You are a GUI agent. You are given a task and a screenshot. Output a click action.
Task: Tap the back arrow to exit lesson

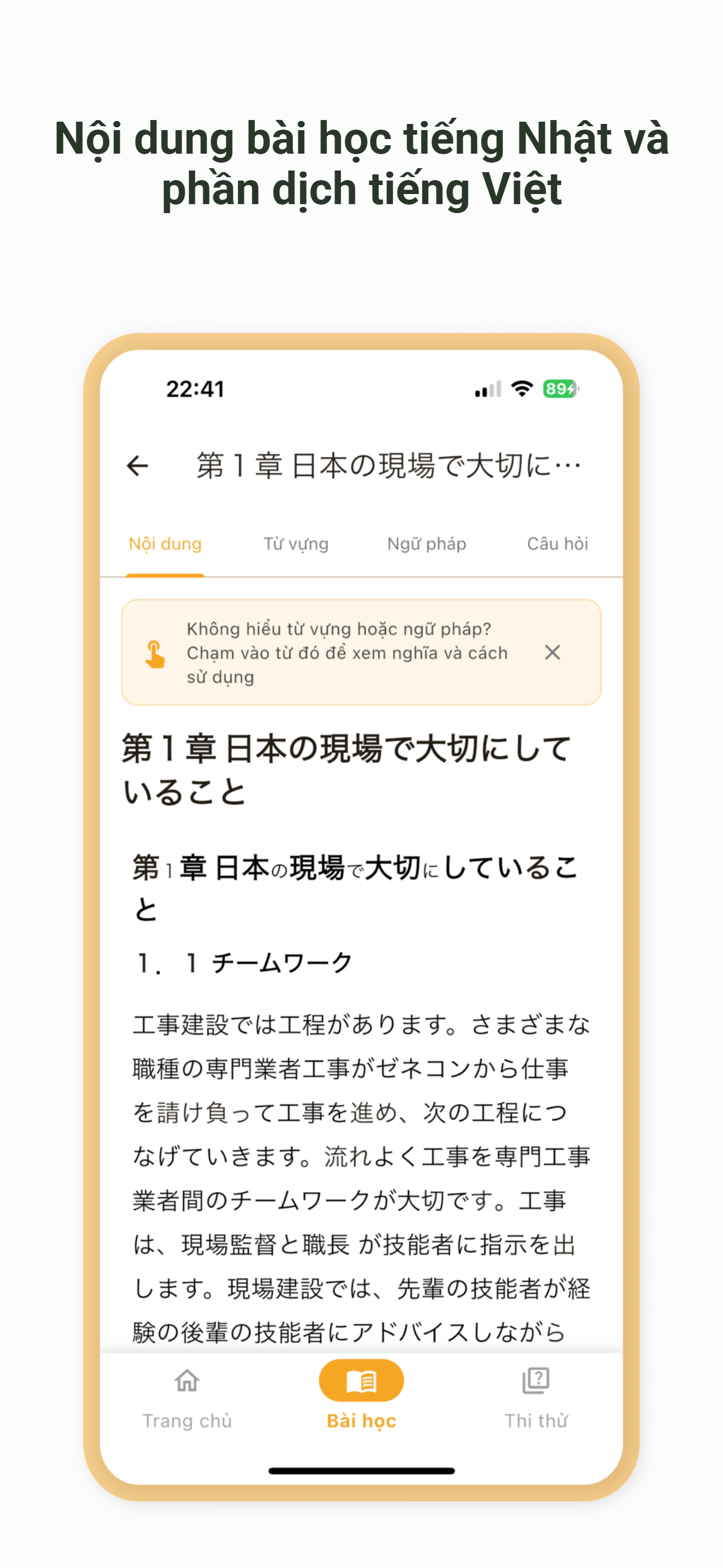click(137, 465)
